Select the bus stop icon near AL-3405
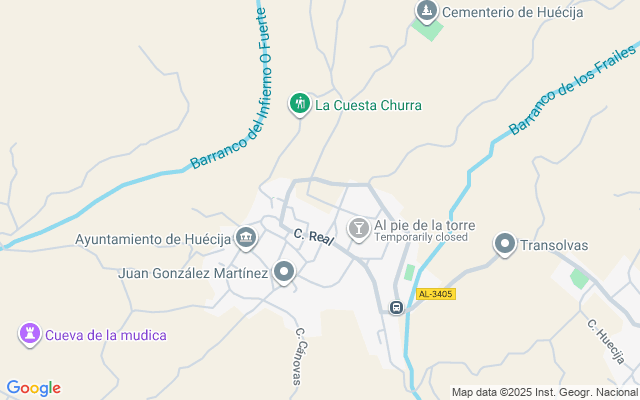 396,307
